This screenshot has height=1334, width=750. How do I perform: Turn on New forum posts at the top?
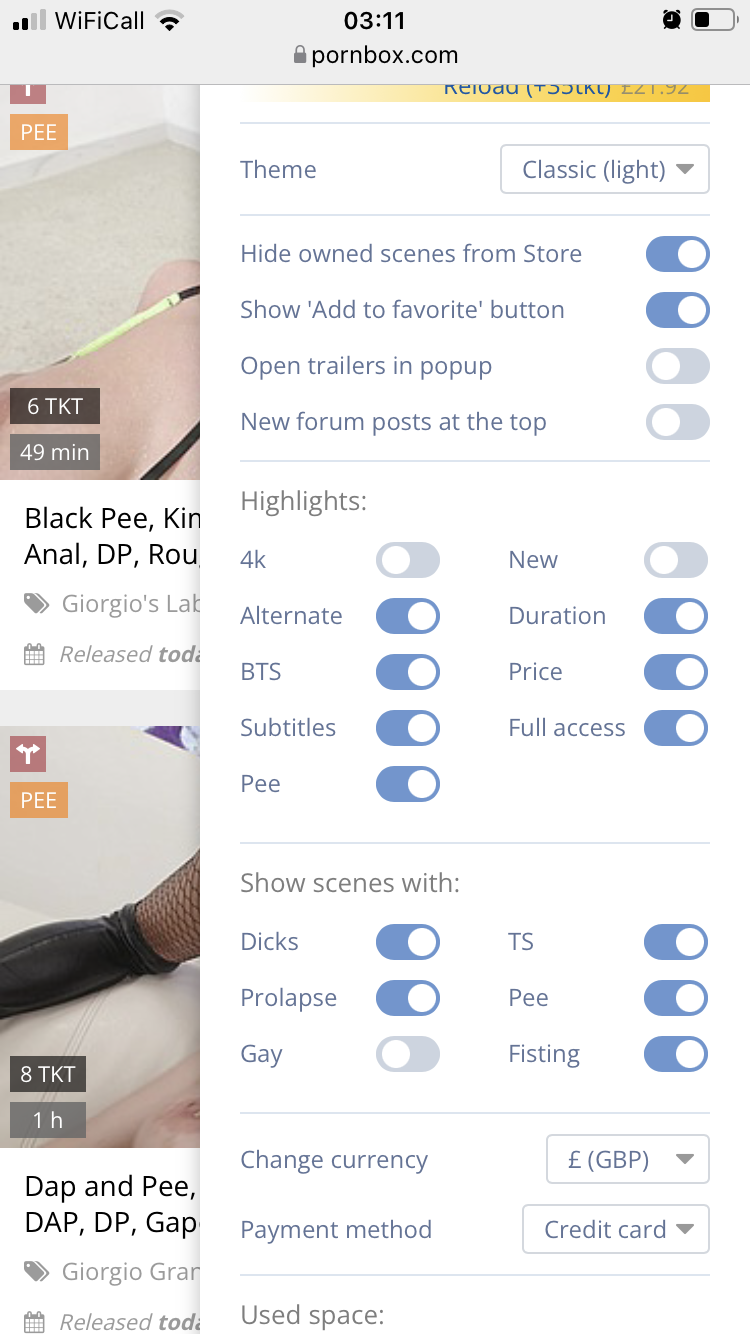click(677, 422)
